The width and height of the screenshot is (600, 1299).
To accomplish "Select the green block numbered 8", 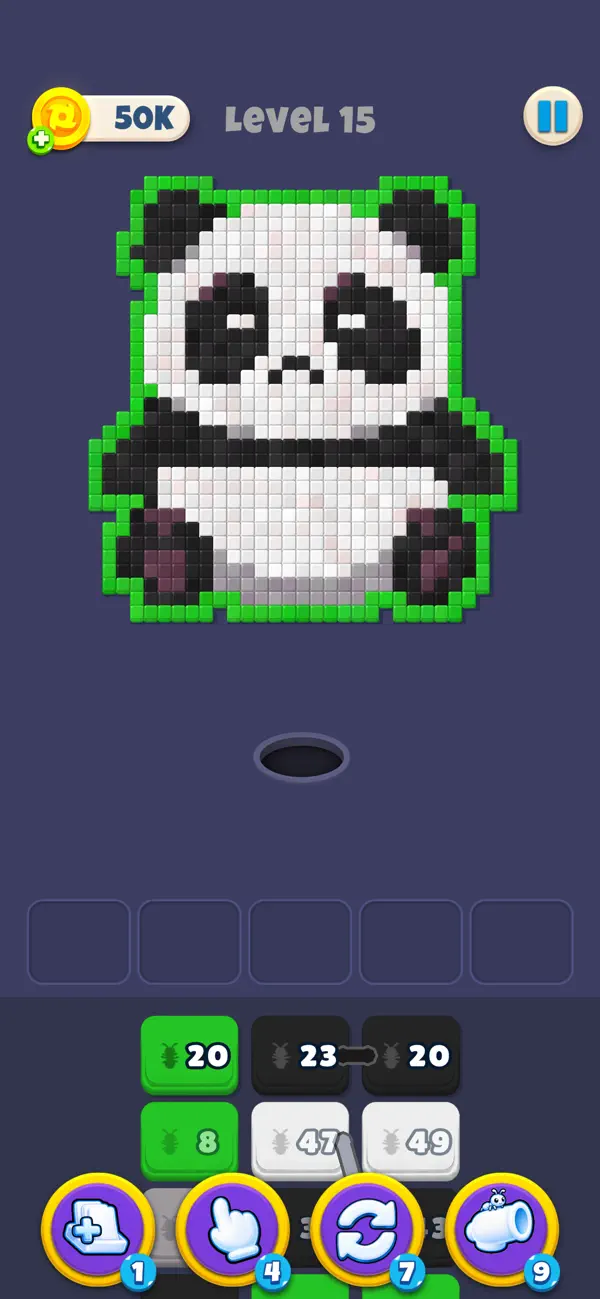I will tap(190, 1141).
